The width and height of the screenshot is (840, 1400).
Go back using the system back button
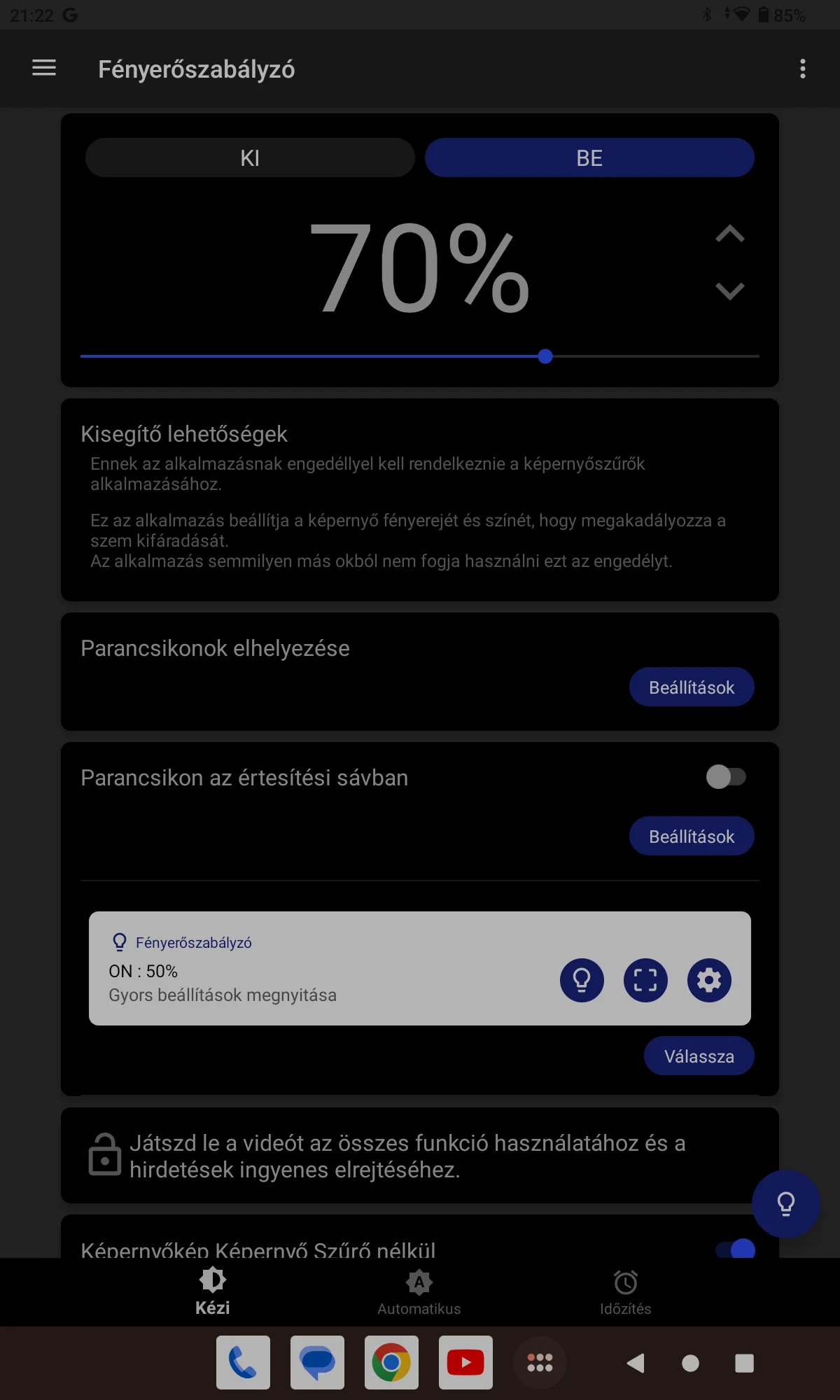[636, 1363]
